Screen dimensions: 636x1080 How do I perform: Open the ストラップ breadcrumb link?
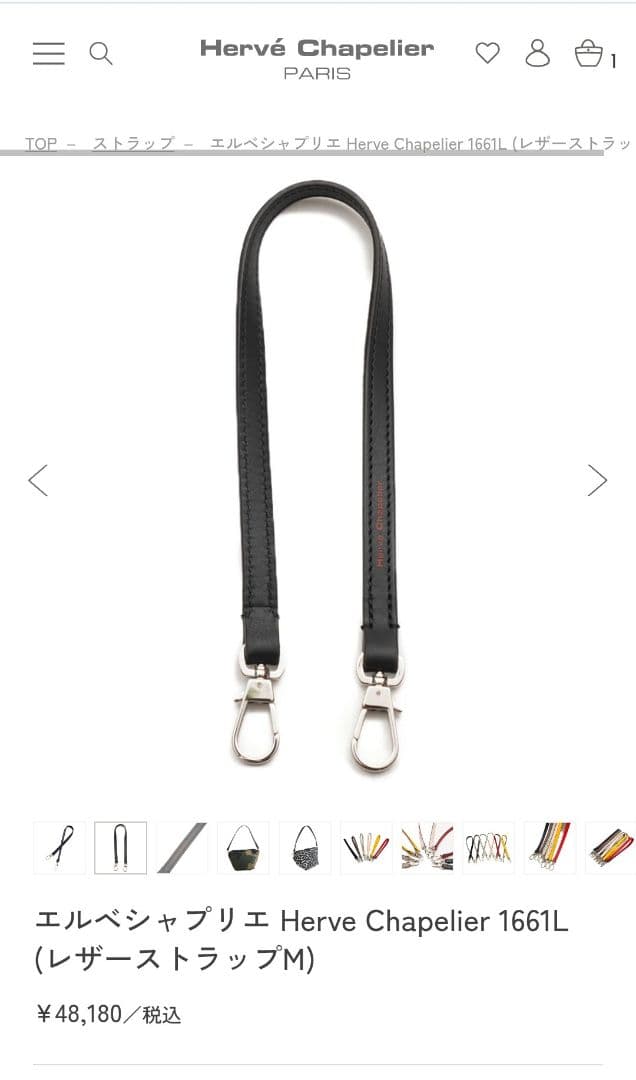(133, 143)
